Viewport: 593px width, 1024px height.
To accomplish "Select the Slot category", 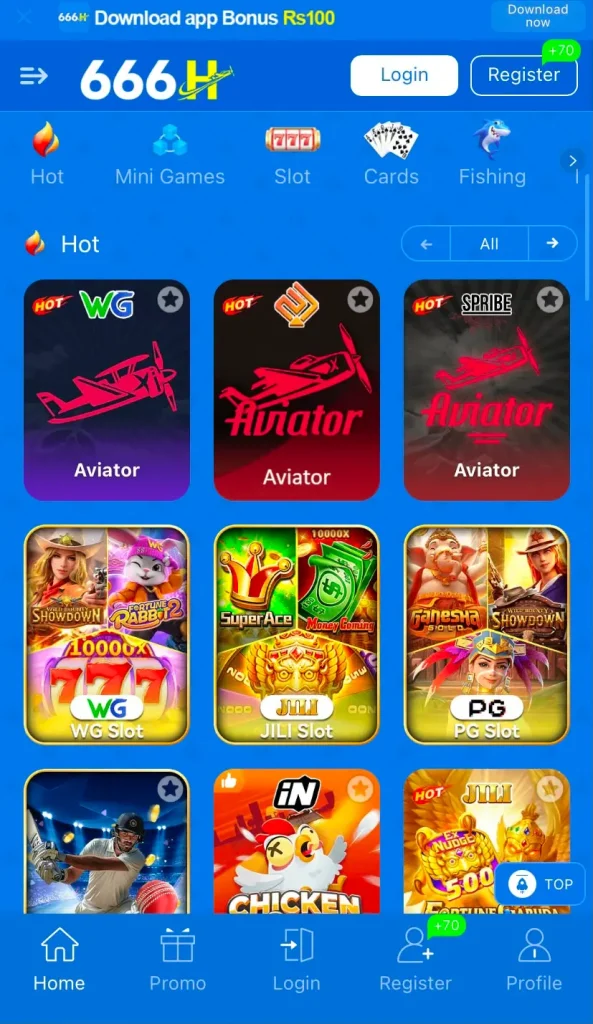I will (293, 154).
